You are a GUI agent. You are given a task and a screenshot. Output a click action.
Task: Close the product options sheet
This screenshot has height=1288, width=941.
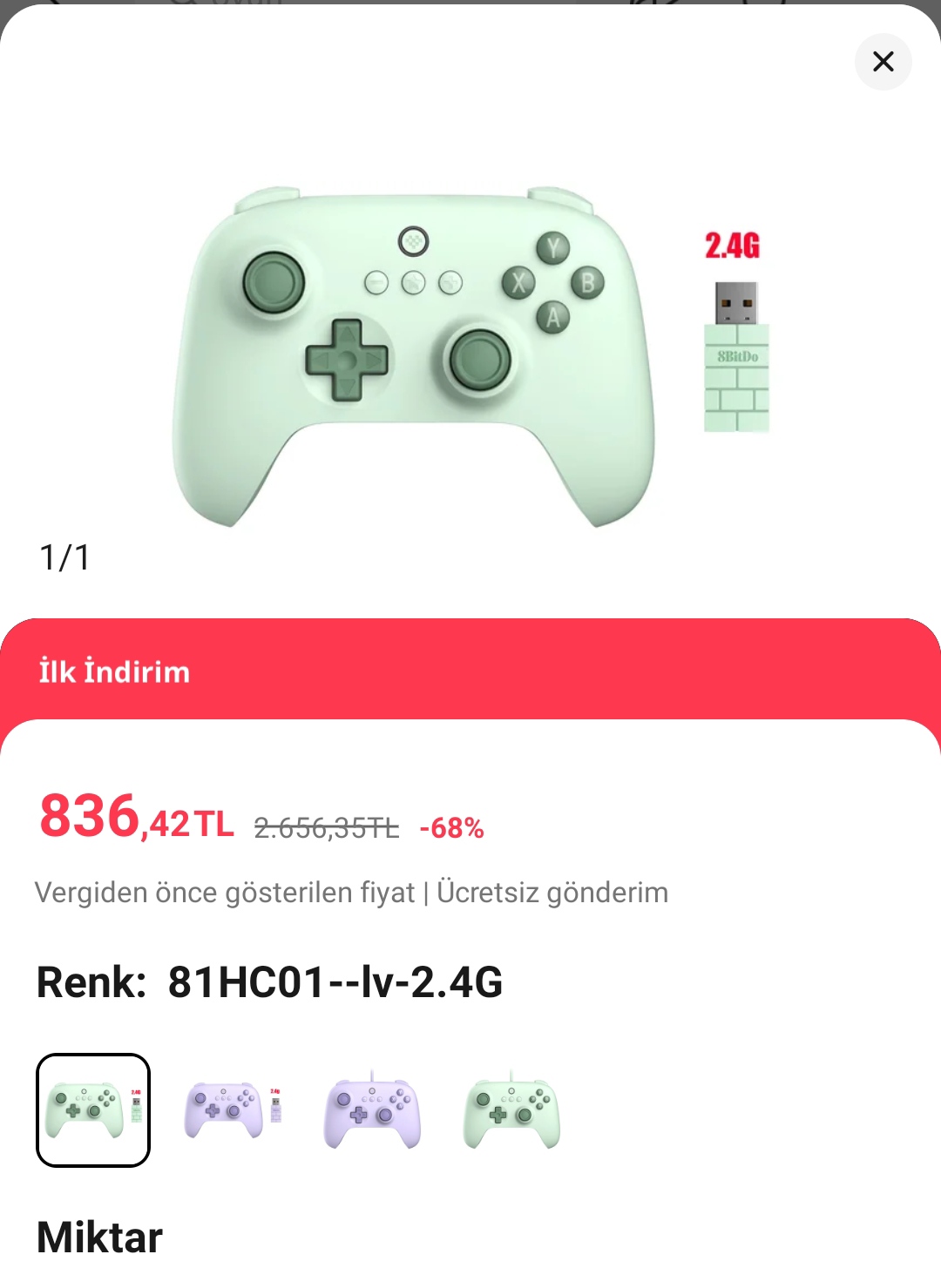pyautogui.click(x=883, y=62)
